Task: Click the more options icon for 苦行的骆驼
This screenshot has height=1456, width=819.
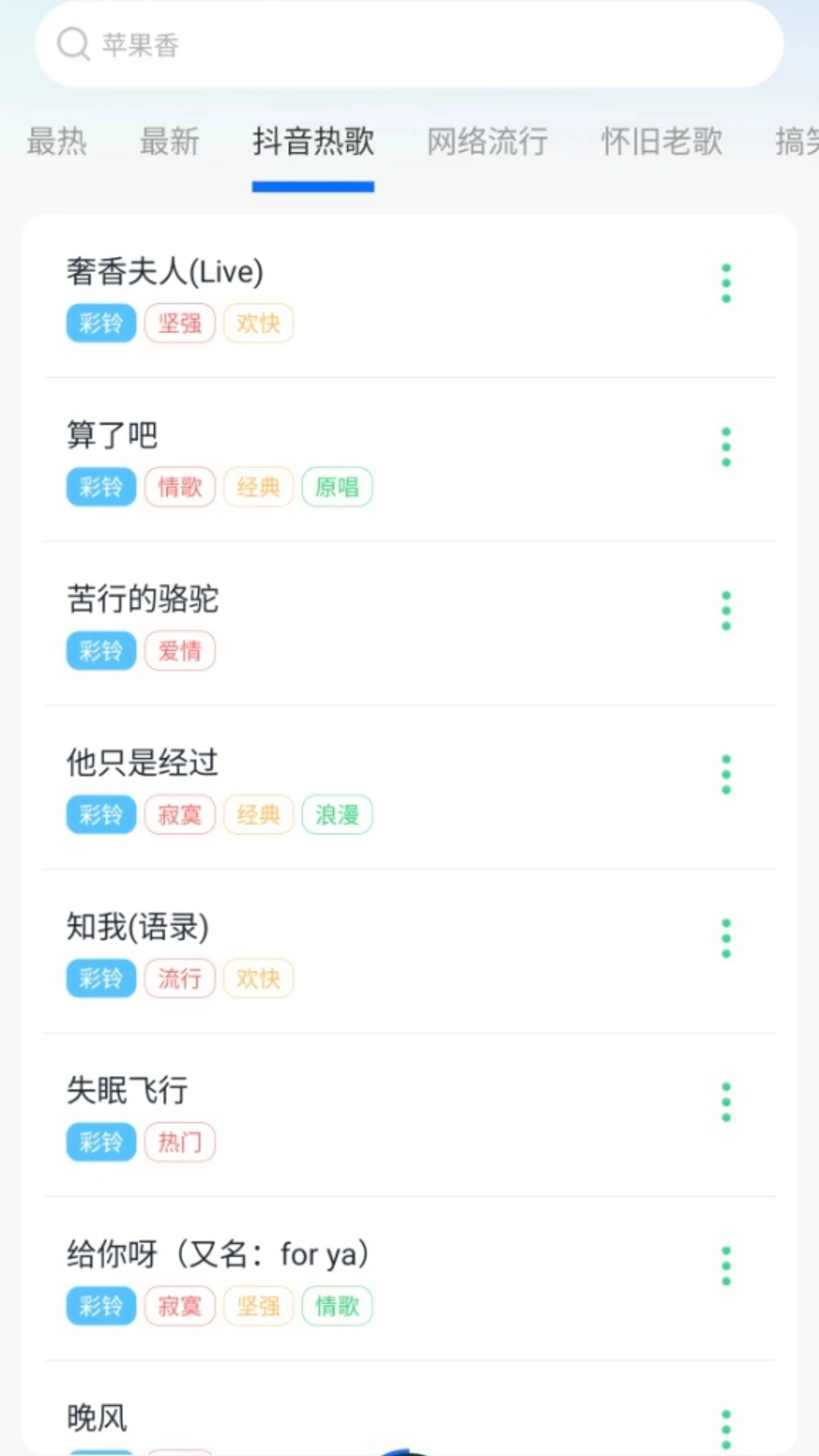Action: pyautogui.click(x=726, y=610)
